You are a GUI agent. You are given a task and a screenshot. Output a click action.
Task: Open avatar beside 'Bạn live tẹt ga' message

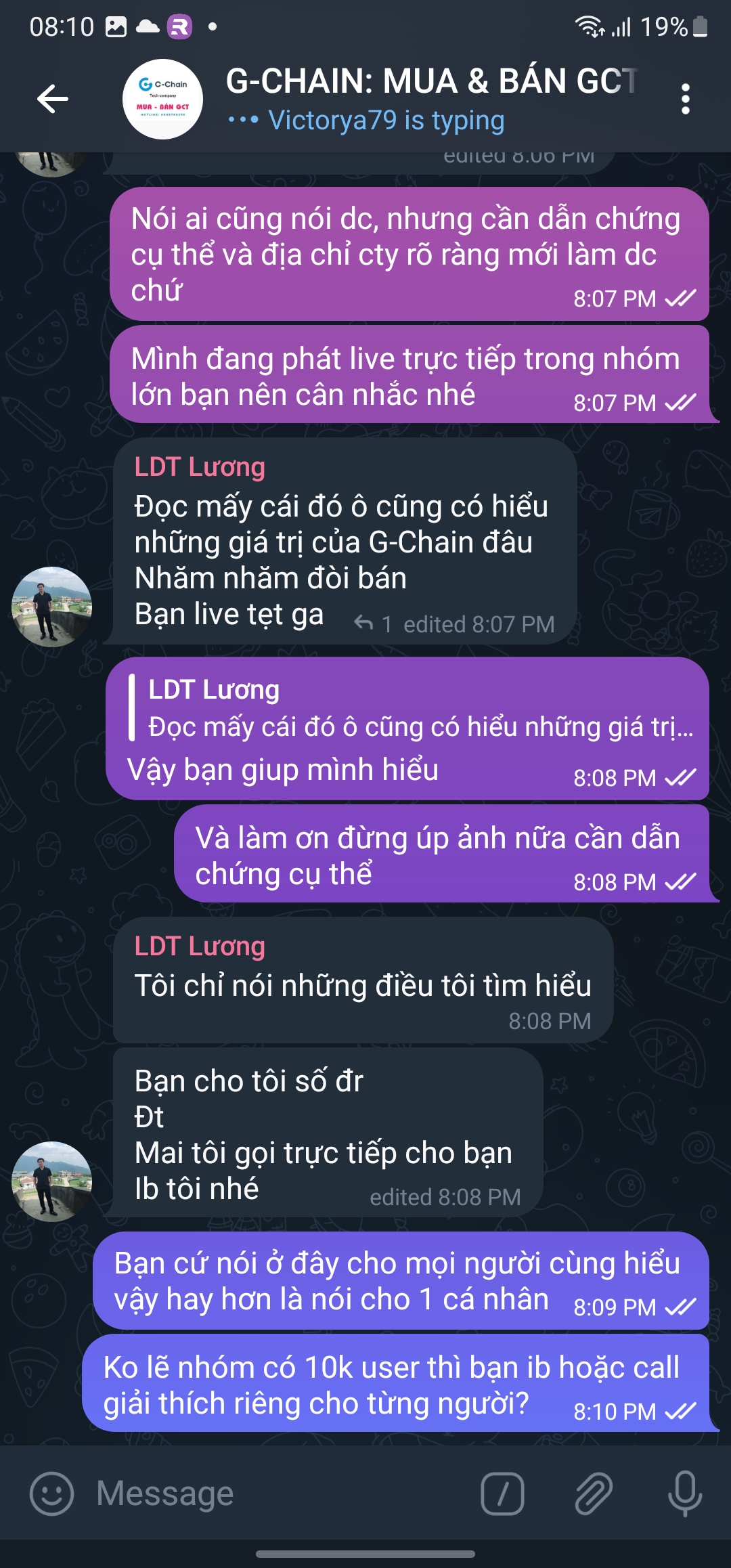(51, 607)
